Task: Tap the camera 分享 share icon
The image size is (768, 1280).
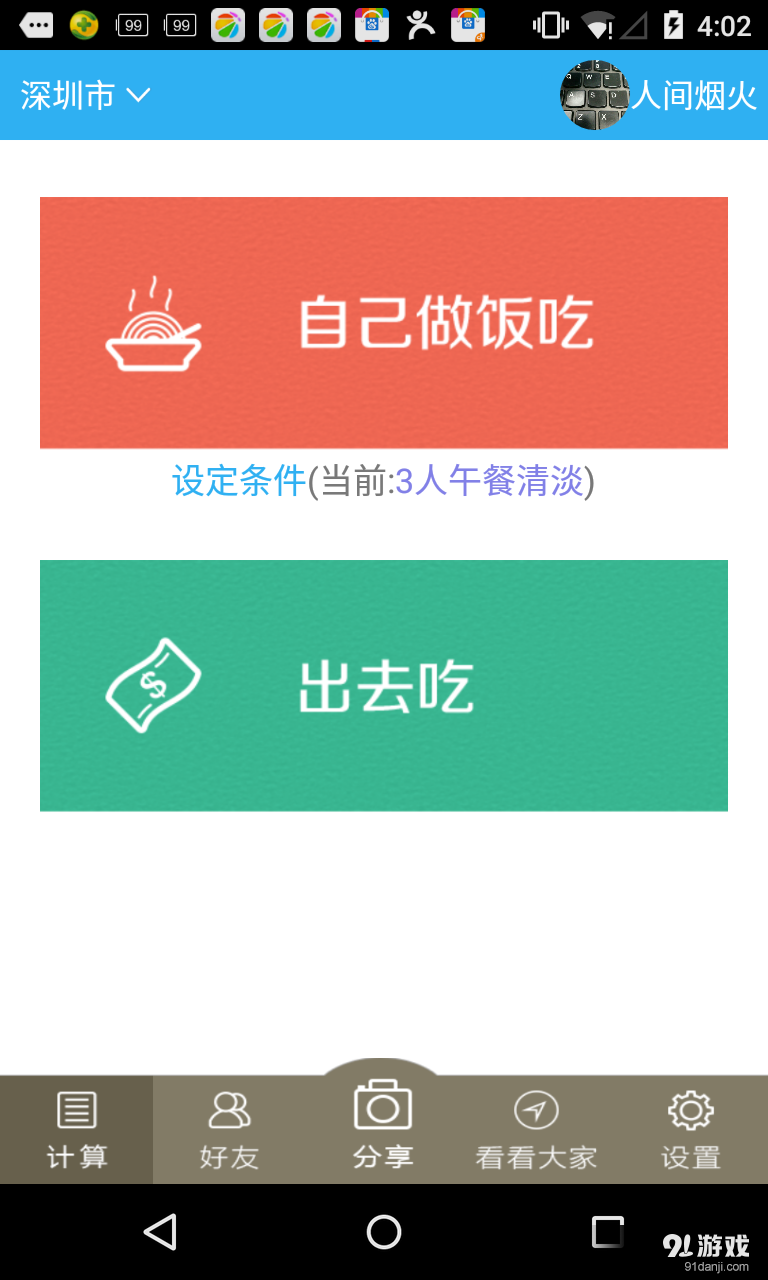Action: tap(383, 1103)
